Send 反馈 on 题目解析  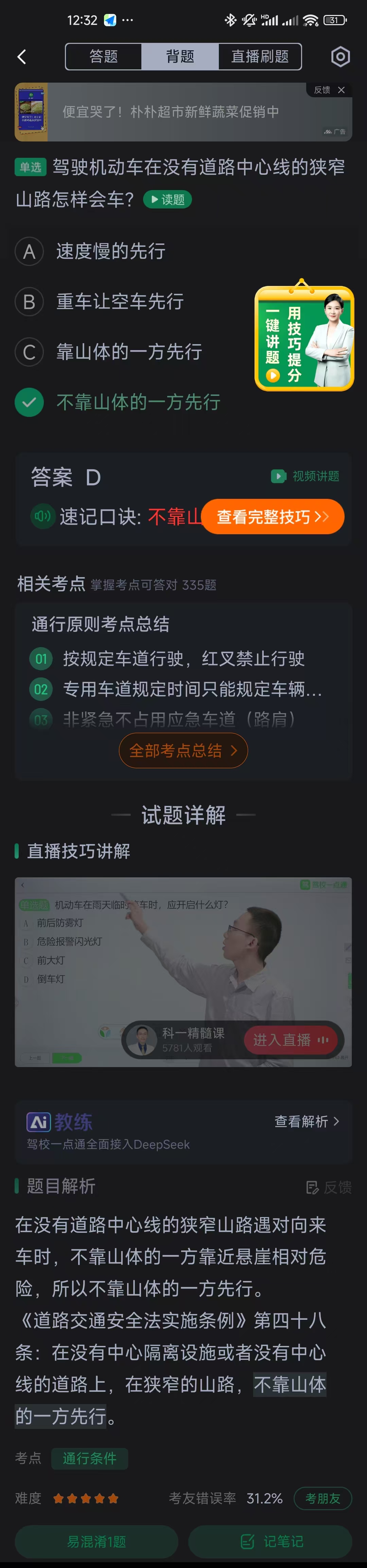point(329,1186)
